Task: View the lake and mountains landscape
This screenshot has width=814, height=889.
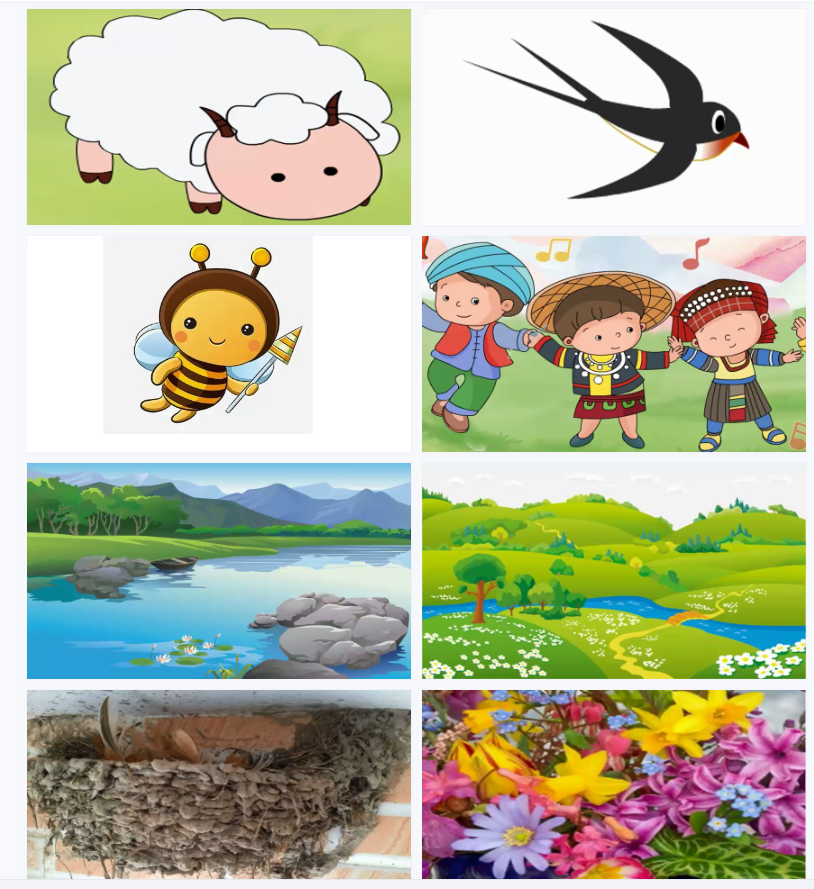Action: pyautogui.click(x=218, y=570)
